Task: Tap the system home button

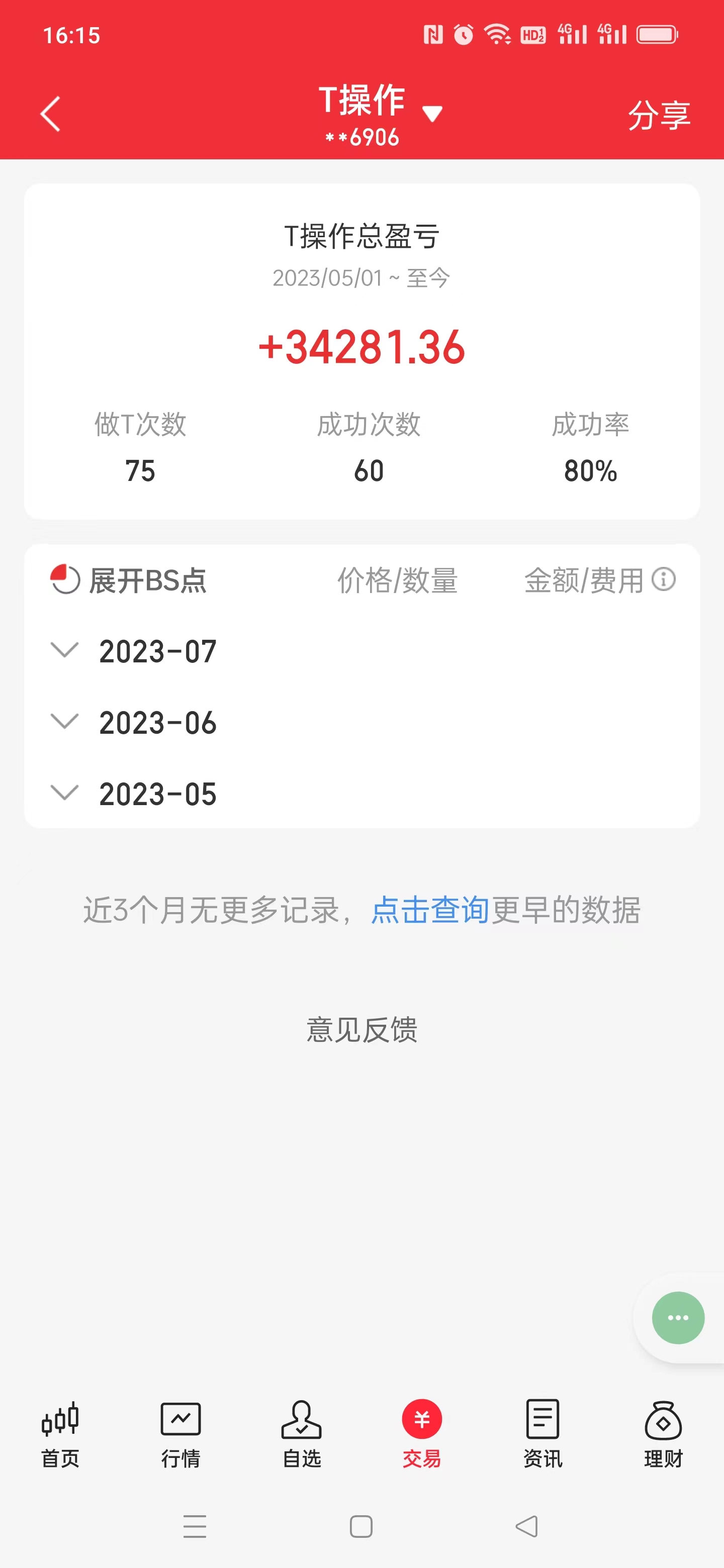Action: coord(361,1527)
